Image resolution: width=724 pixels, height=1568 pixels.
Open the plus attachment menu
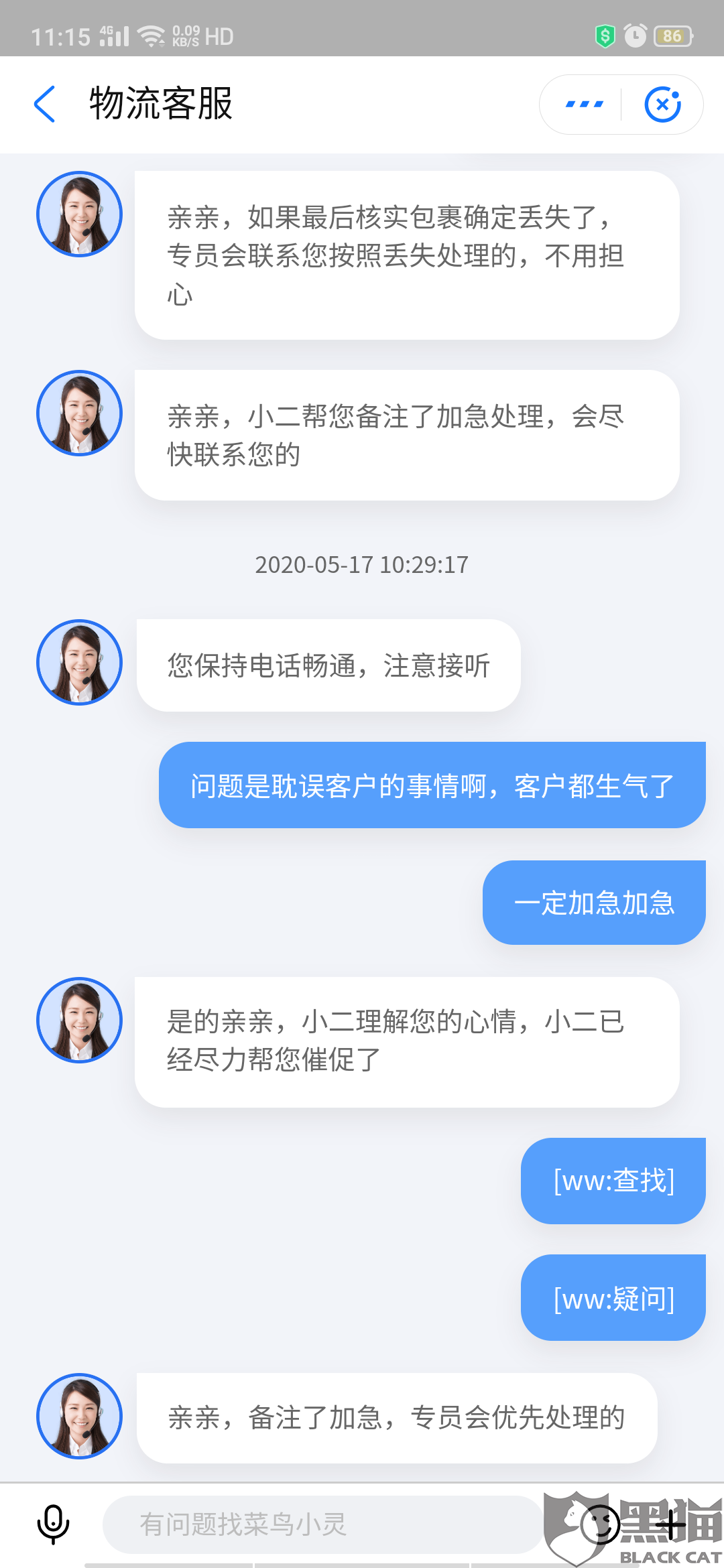click(x=670, y=1526)
